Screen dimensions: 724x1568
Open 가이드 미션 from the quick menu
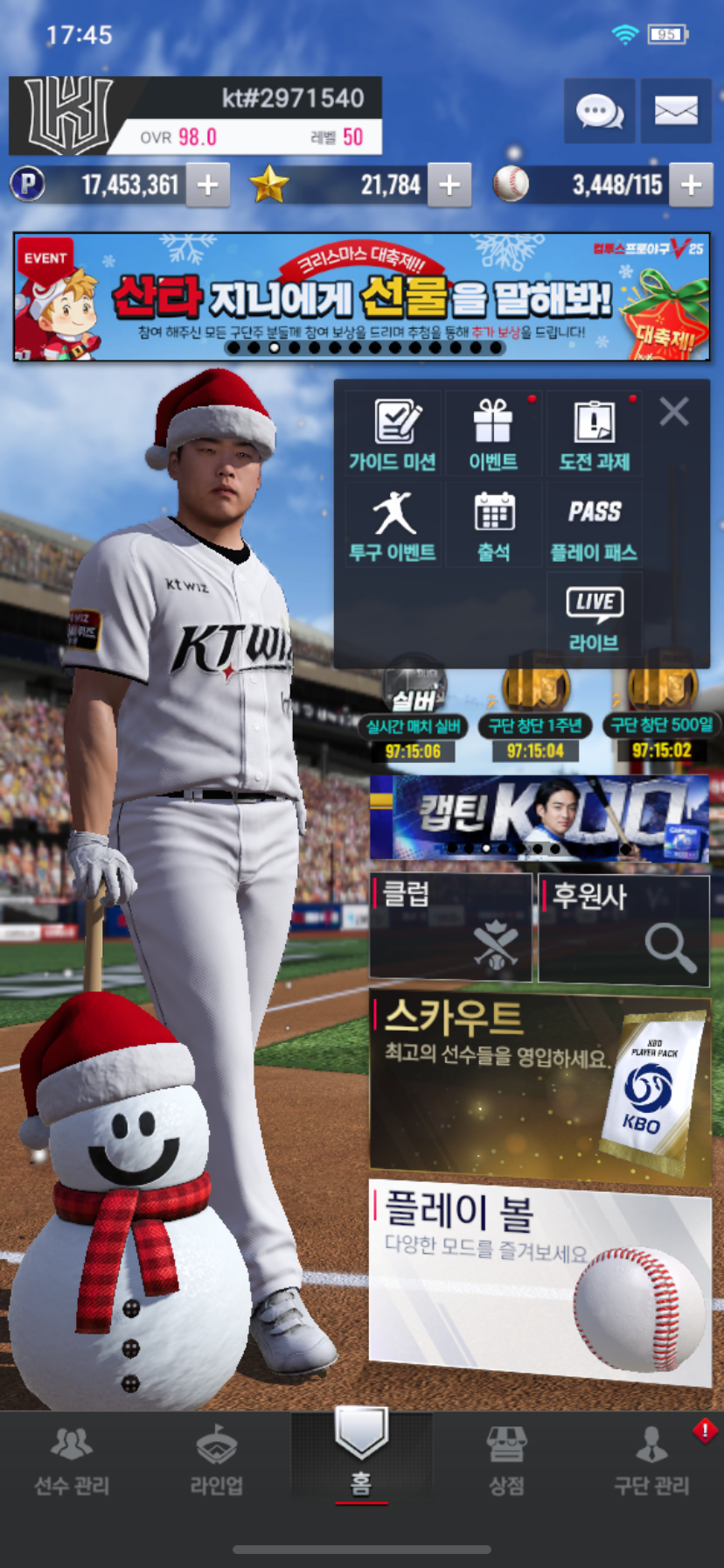tap(393, 435)
